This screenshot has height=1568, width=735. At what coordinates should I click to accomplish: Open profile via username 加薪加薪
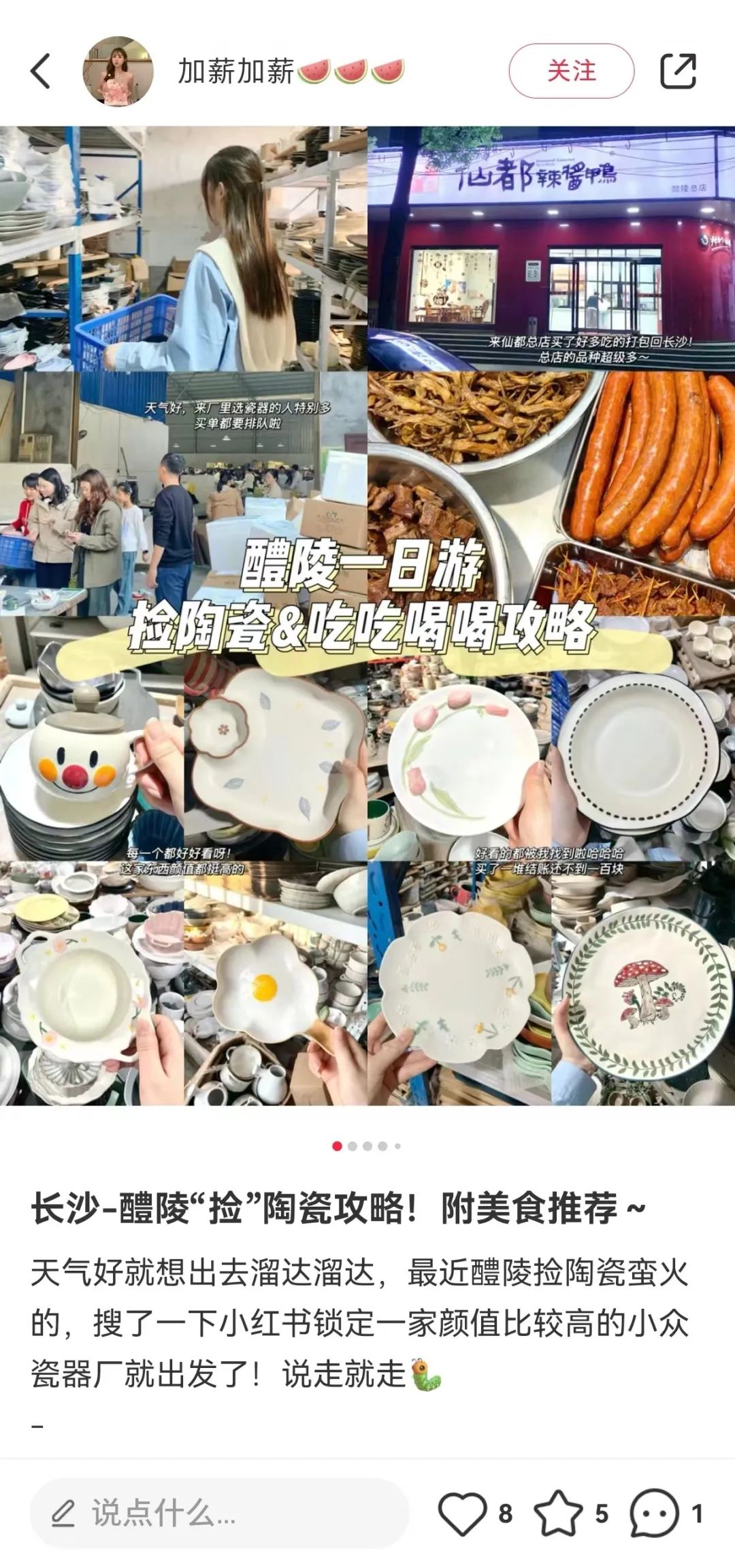pyautogui.click(x=235, y=71)
